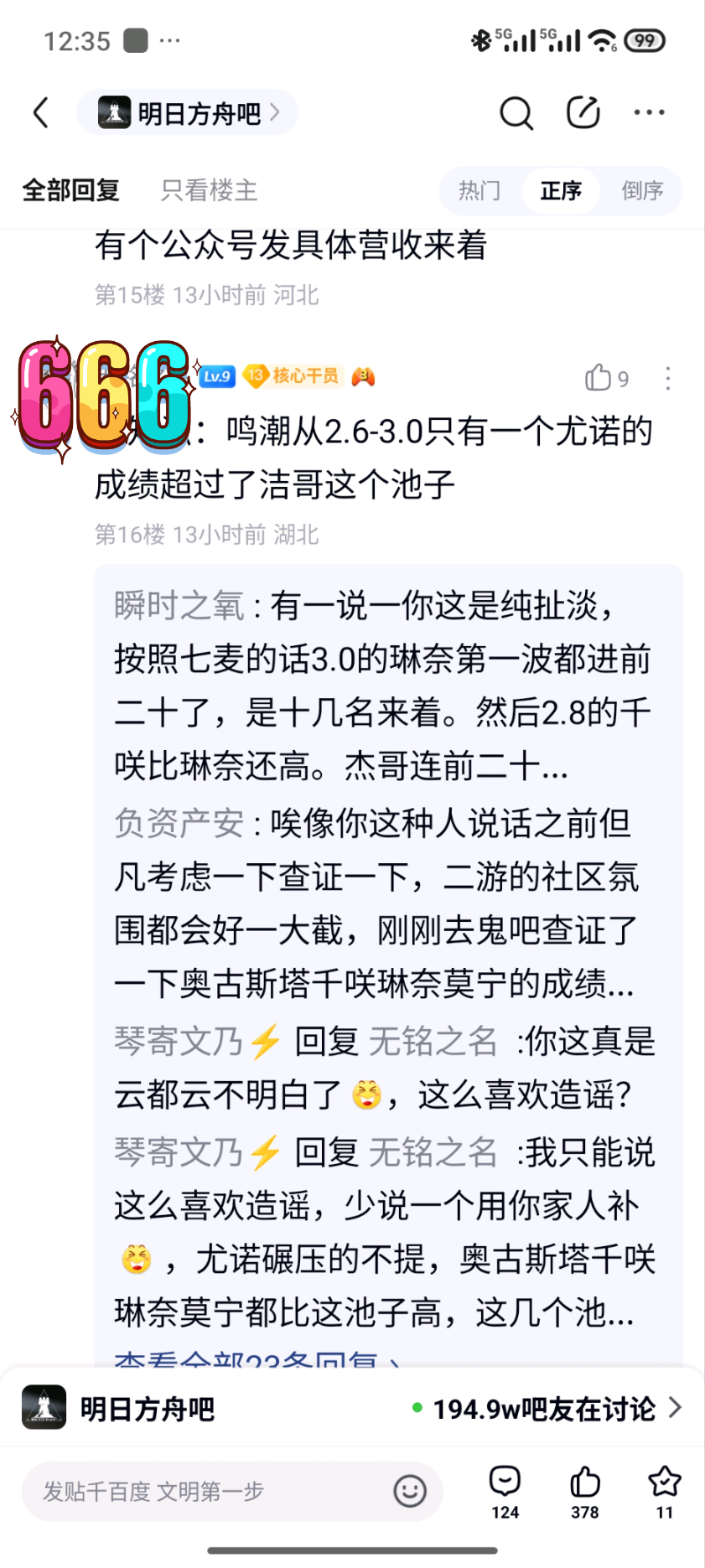The width and height of the screenshot is (705, 1568).
Task: Open the more options for the 16楼 reply
Action: click(x=668, y=378)
